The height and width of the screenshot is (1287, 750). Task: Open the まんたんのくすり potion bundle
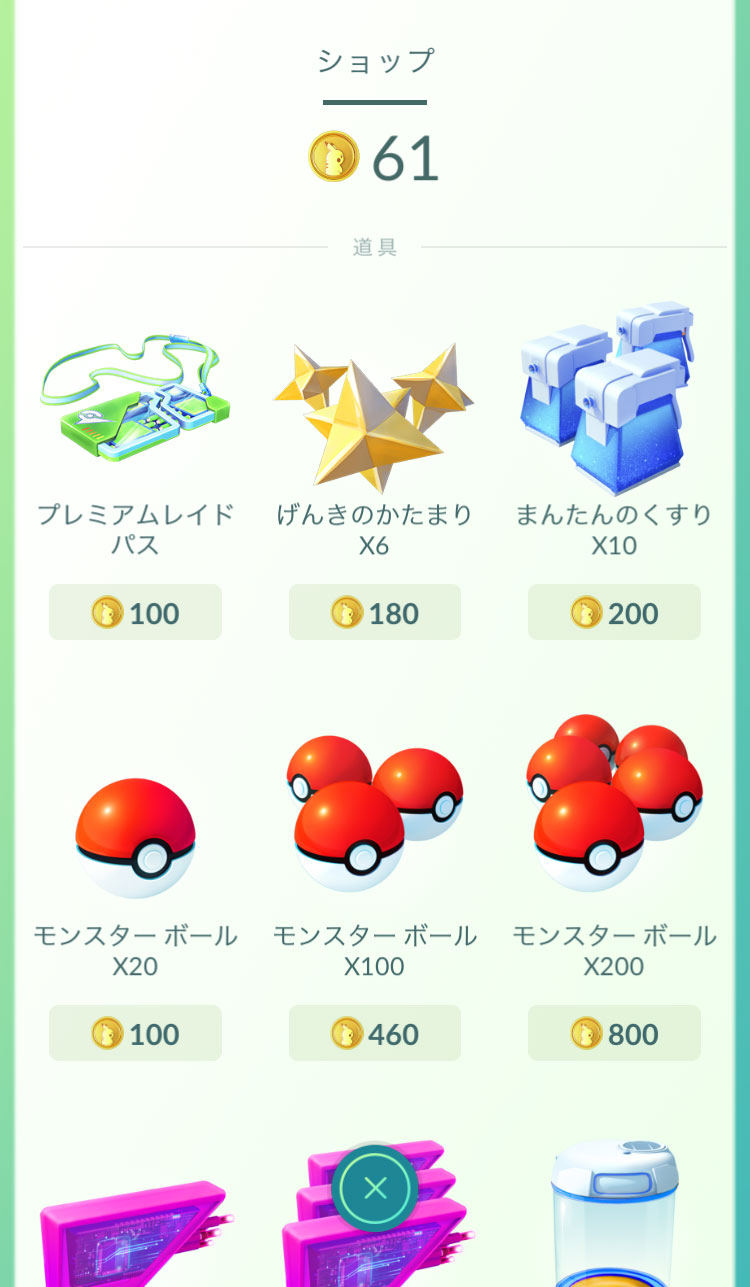click(610, 400)
